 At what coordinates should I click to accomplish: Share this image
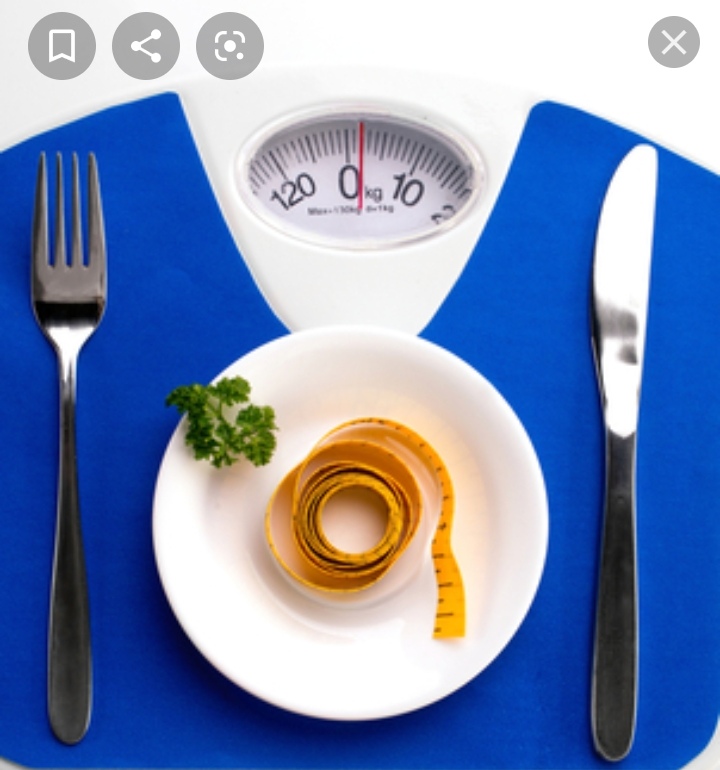(x=146, y=46)
